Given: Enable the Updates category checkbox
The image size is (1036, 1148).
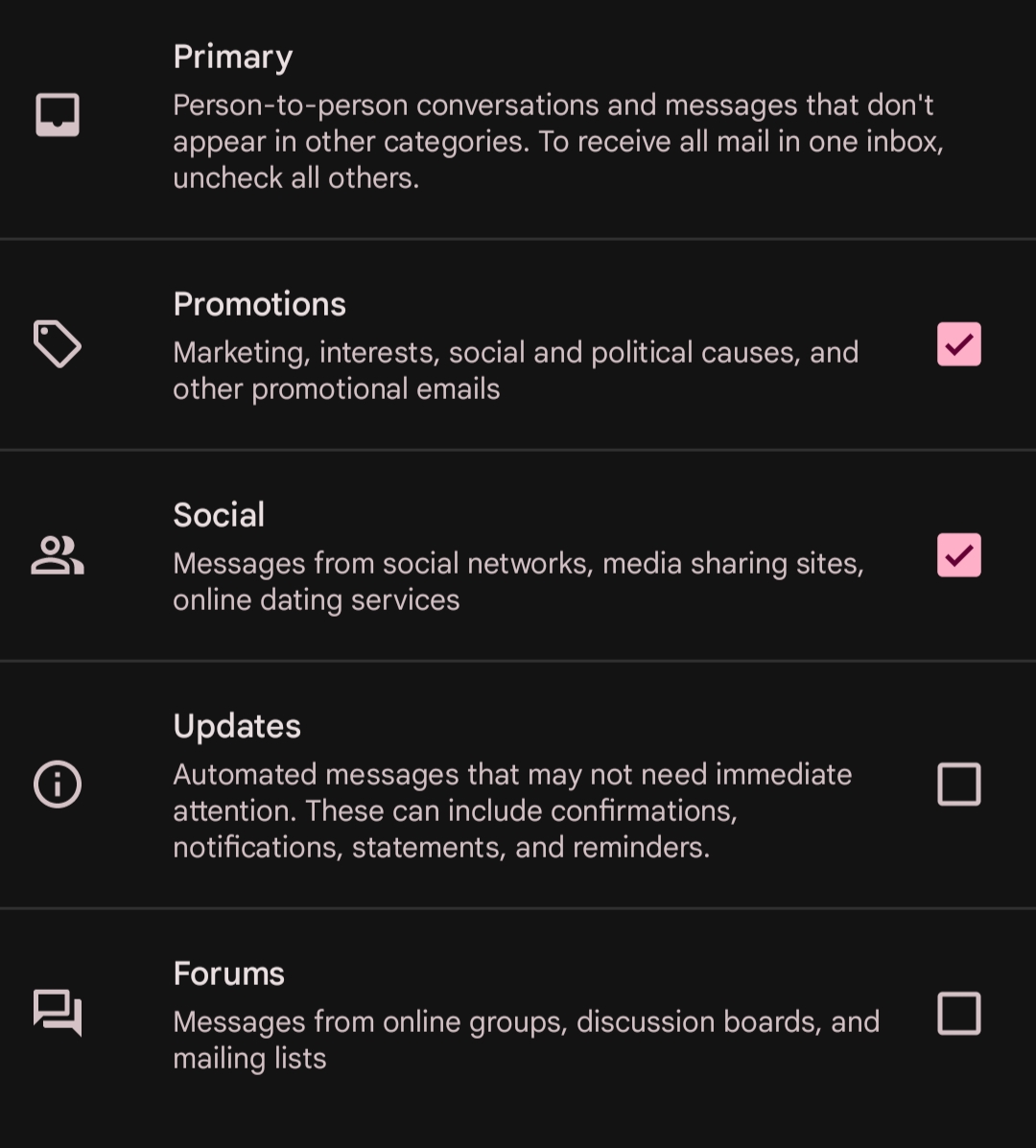Looking at the screenshot, I should tap(958, 785).
